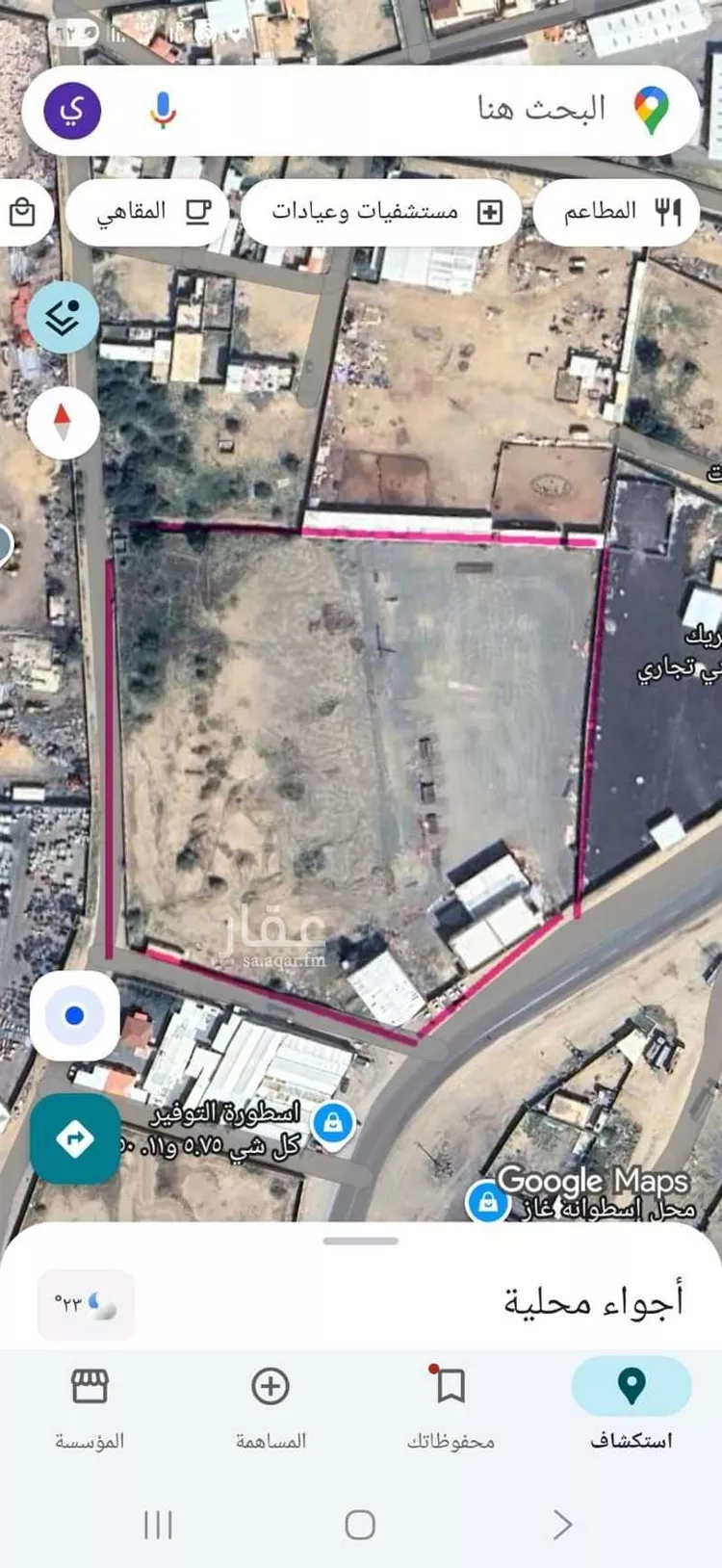Center the map on my location
The width and height of the screenshot is (722, 1568).
pos(74,1015)
